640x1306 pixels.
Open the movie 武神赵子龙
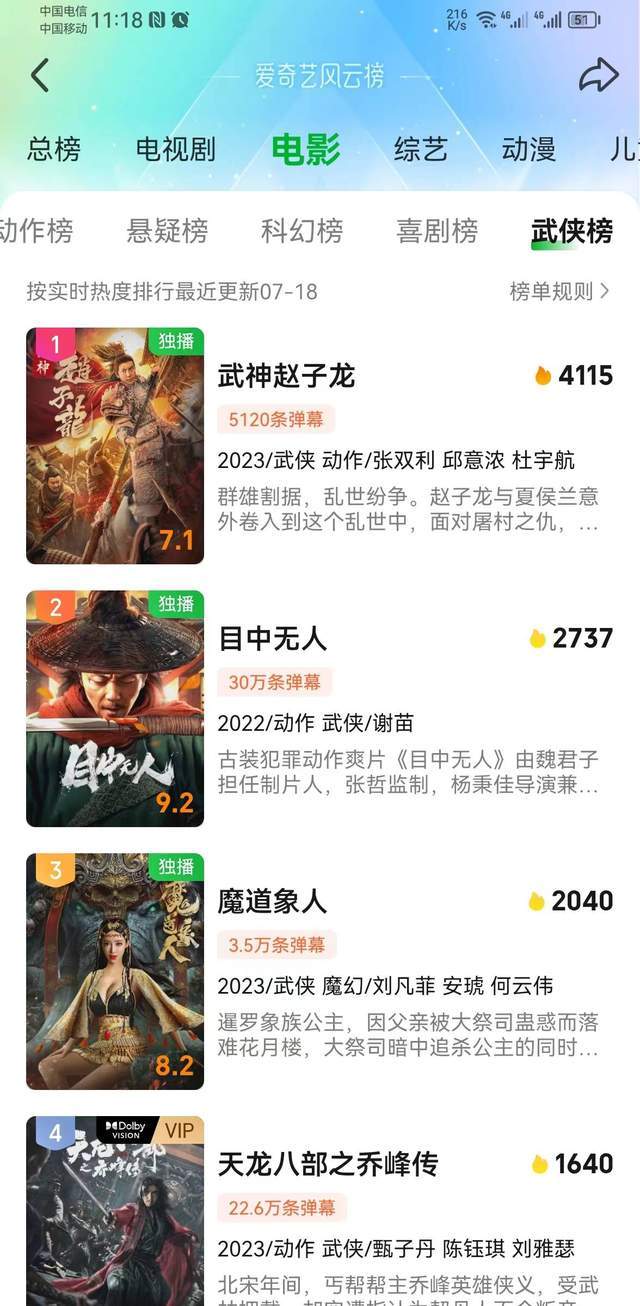pos(287,376)
